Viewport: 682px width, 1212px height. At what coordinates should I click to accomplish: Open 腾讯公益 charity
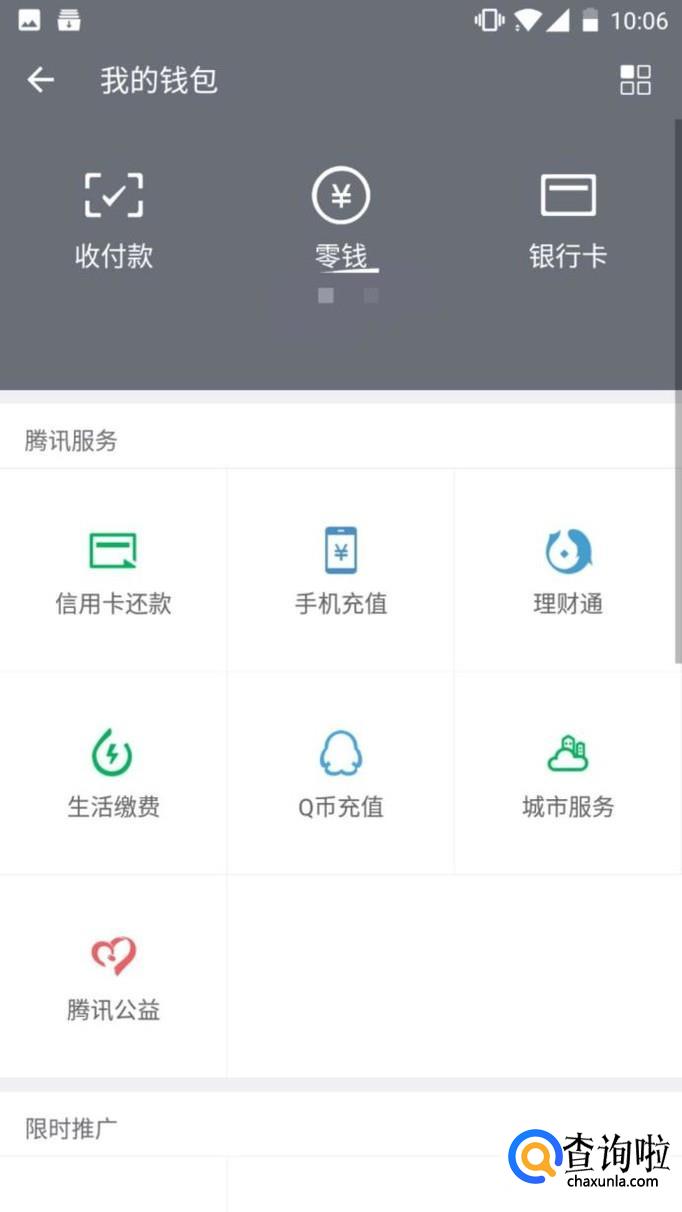pyautogui.click(x=113, y=976)
